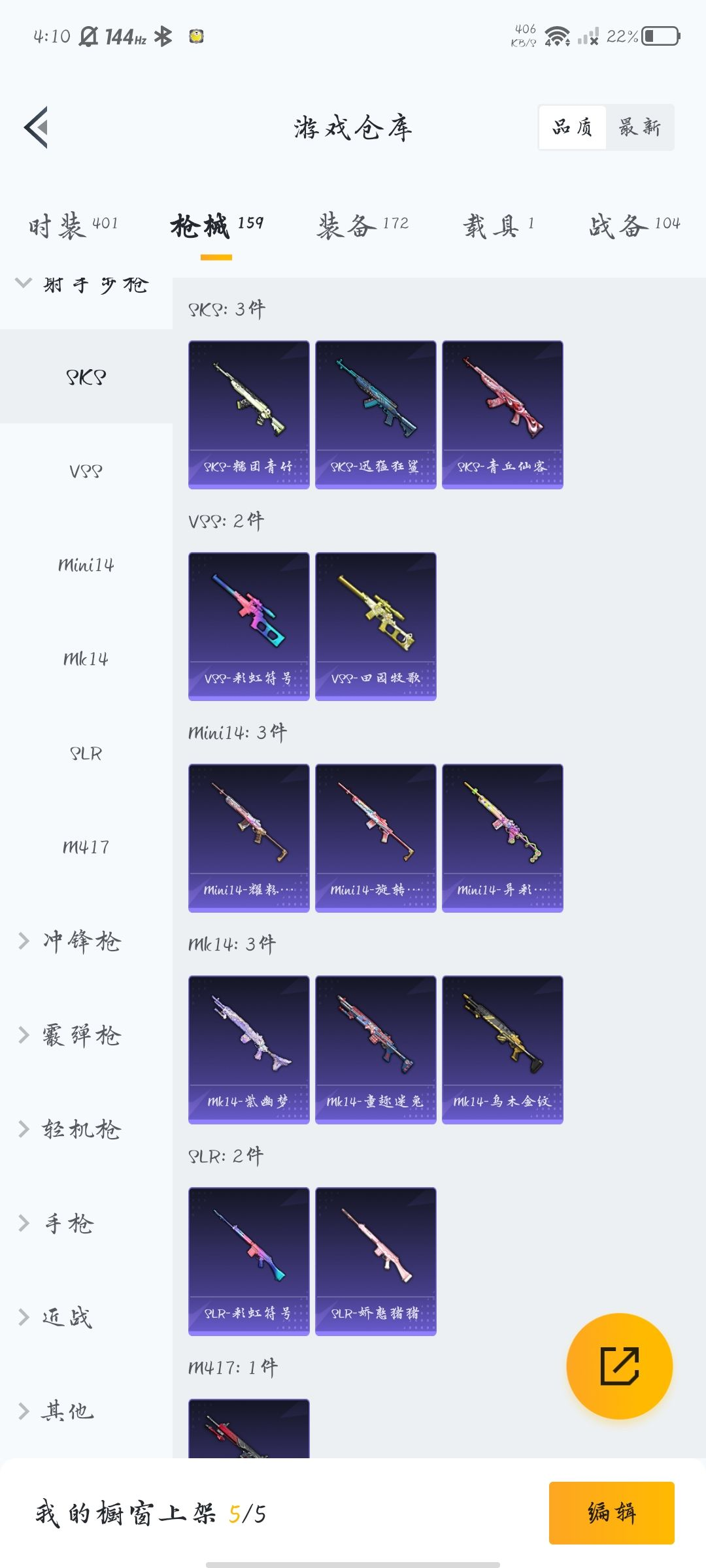Viewport: 706px width, 1568px height.
Task: Tap the orange share floating button
Action: tap(619, 1365)
